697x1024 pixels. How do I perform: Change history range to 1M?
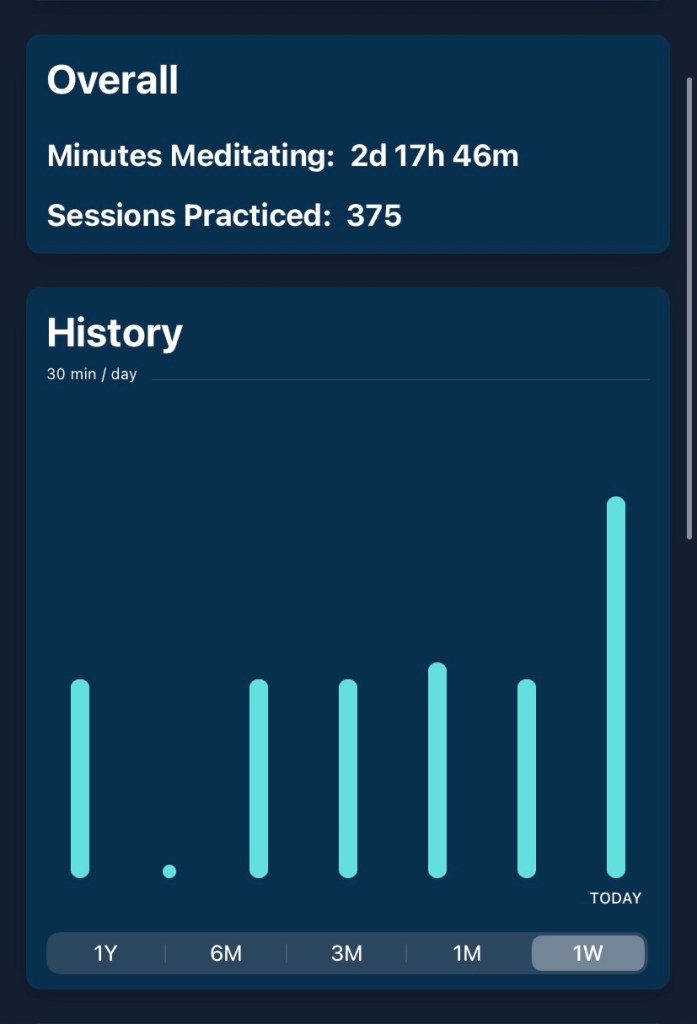click(x=467, y=953)
